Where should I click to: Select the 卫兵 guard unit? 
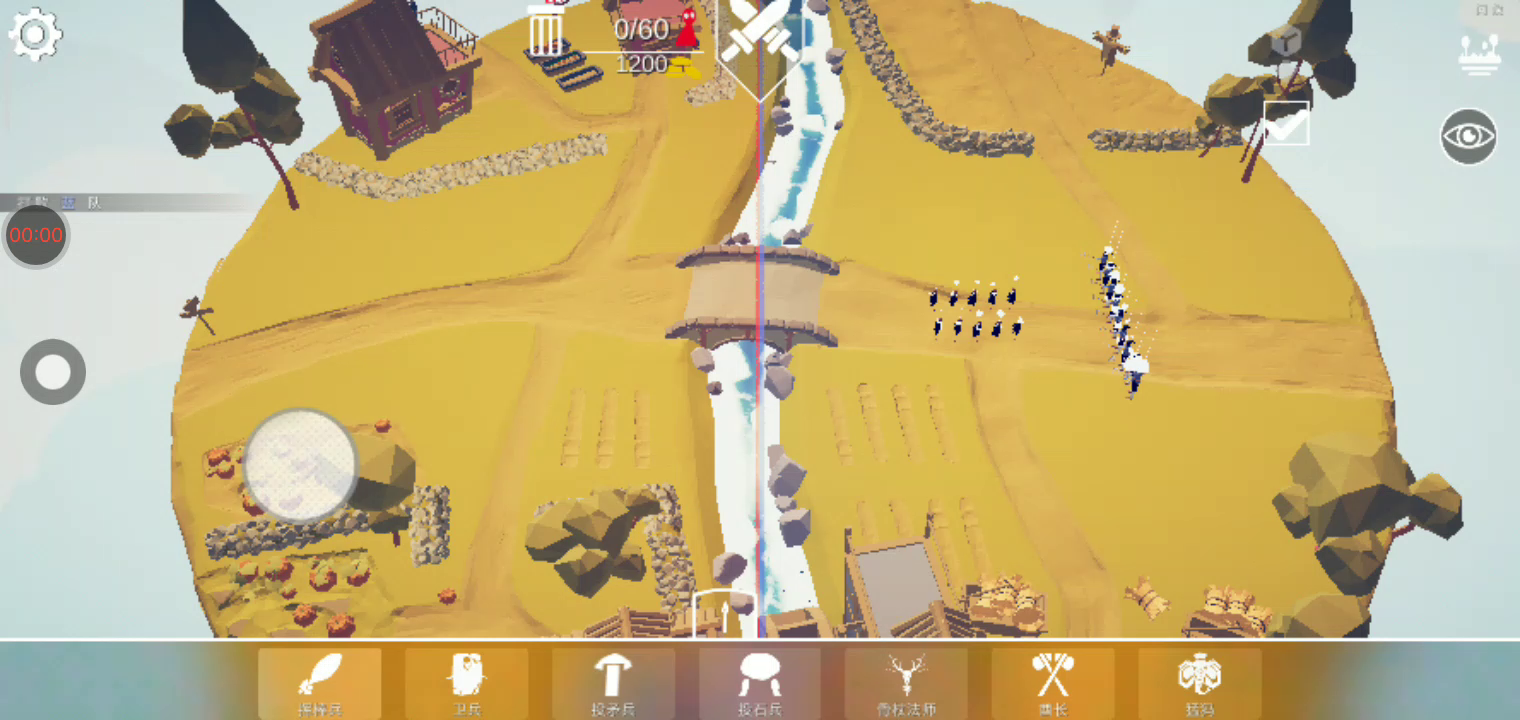(467, 682)
